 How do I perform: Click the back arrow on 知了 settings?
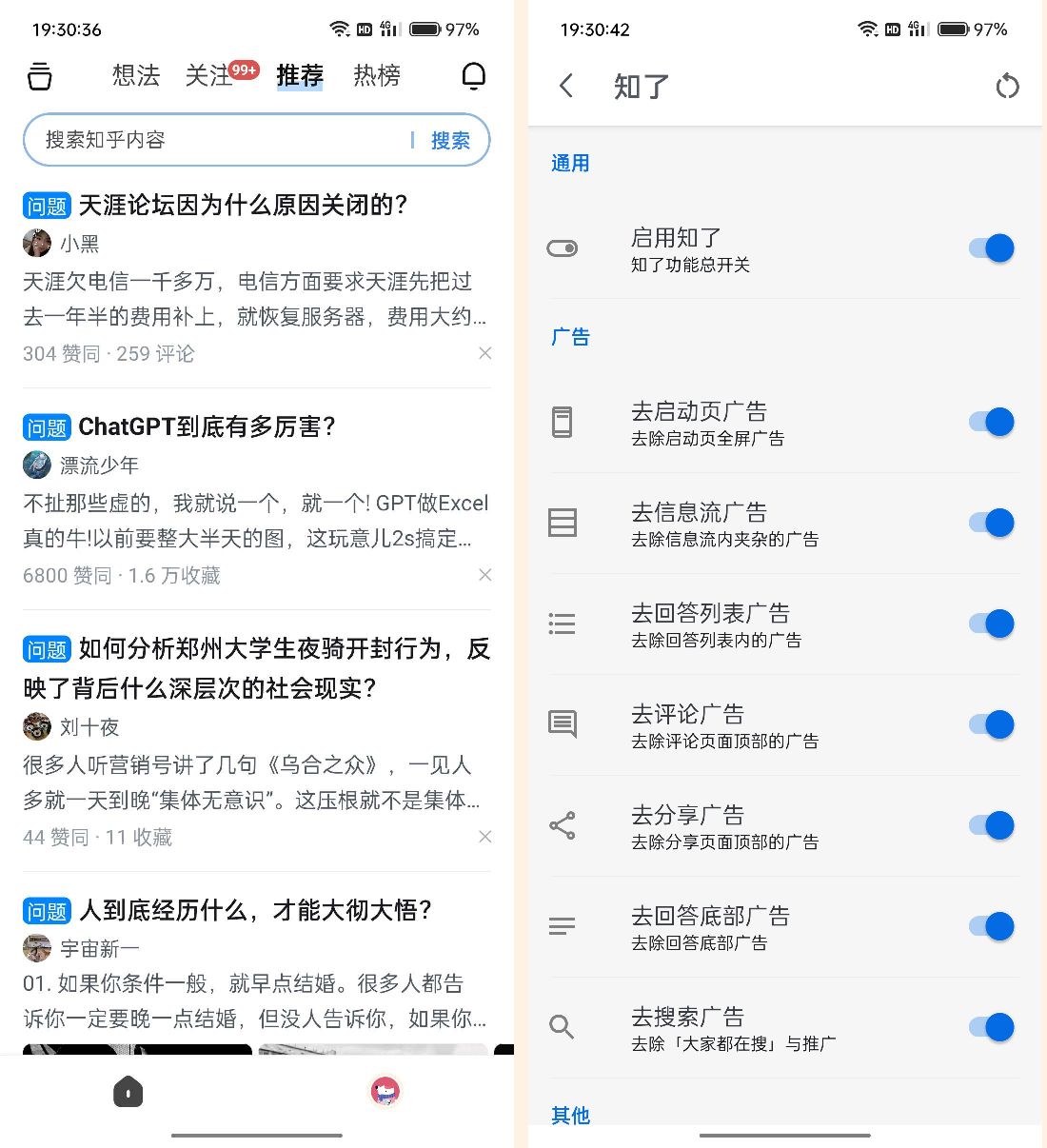click(x=566, y=86)
